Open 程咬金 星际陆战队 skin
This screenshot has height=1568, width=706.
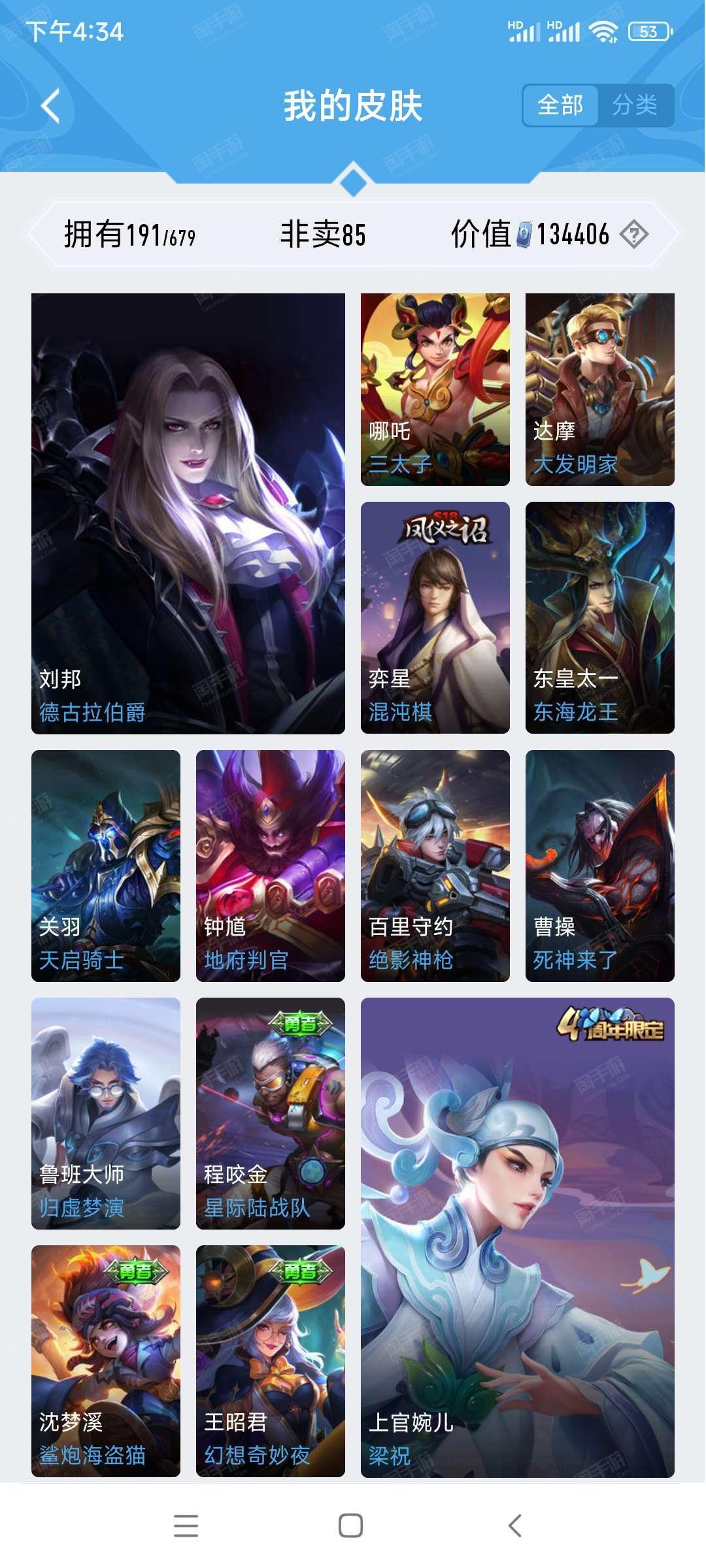pos(270,1113)
